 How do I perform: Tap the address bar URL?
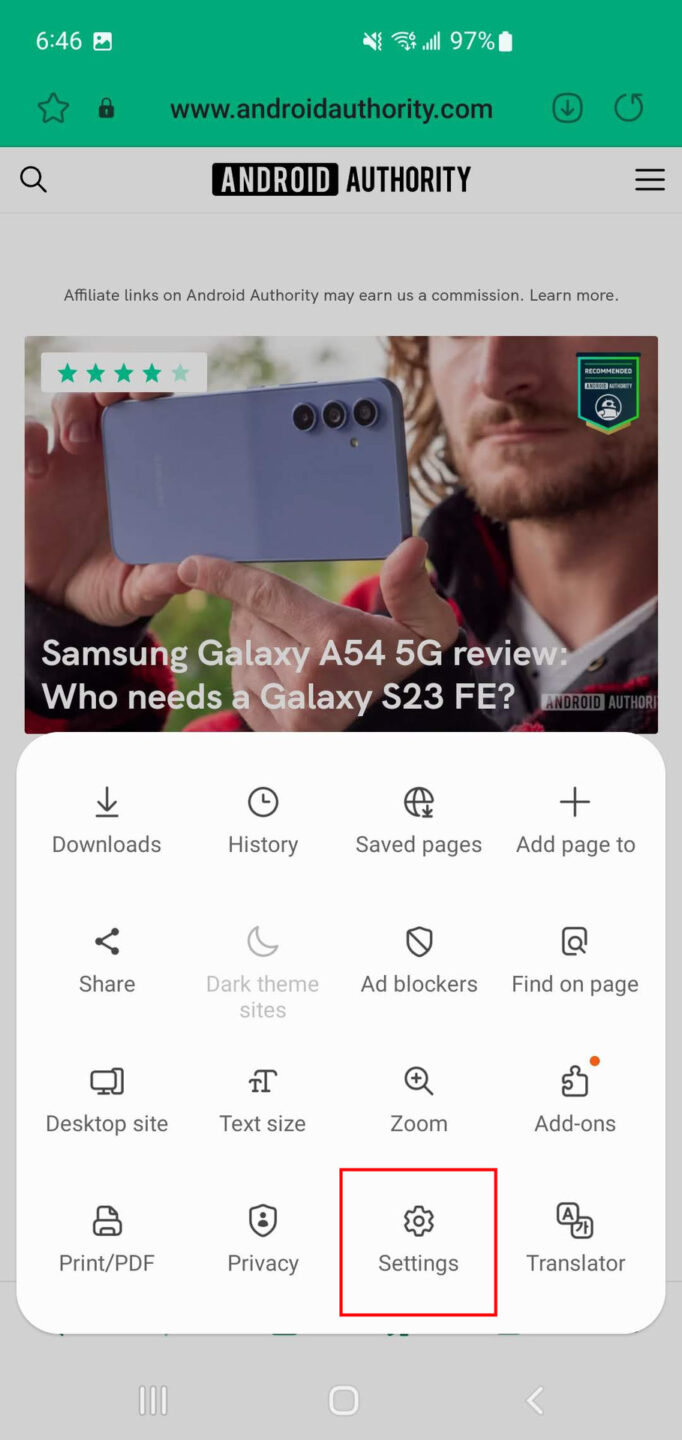(x=331, y=109)
